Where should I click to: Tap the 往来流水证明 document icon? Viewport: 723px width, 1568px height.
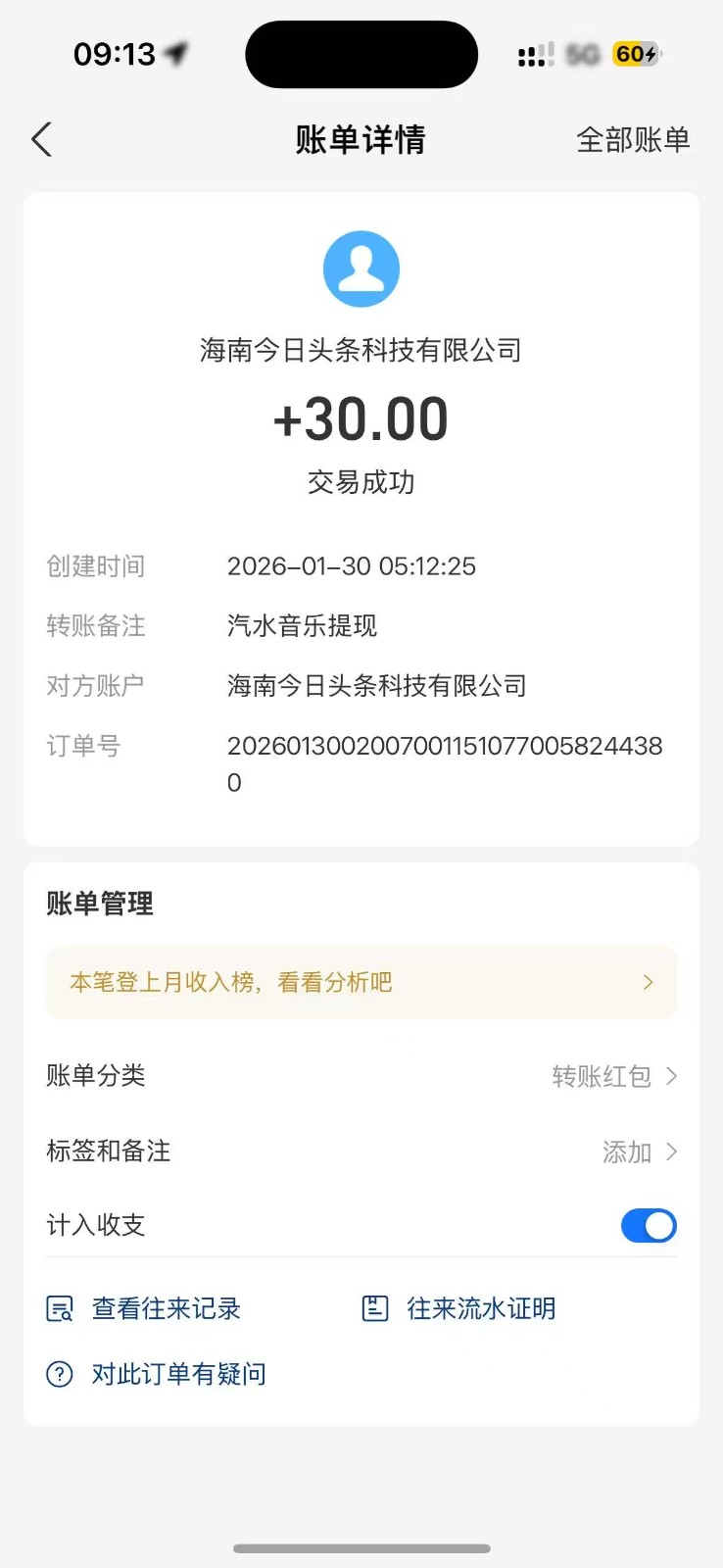tap(375, 1307)
